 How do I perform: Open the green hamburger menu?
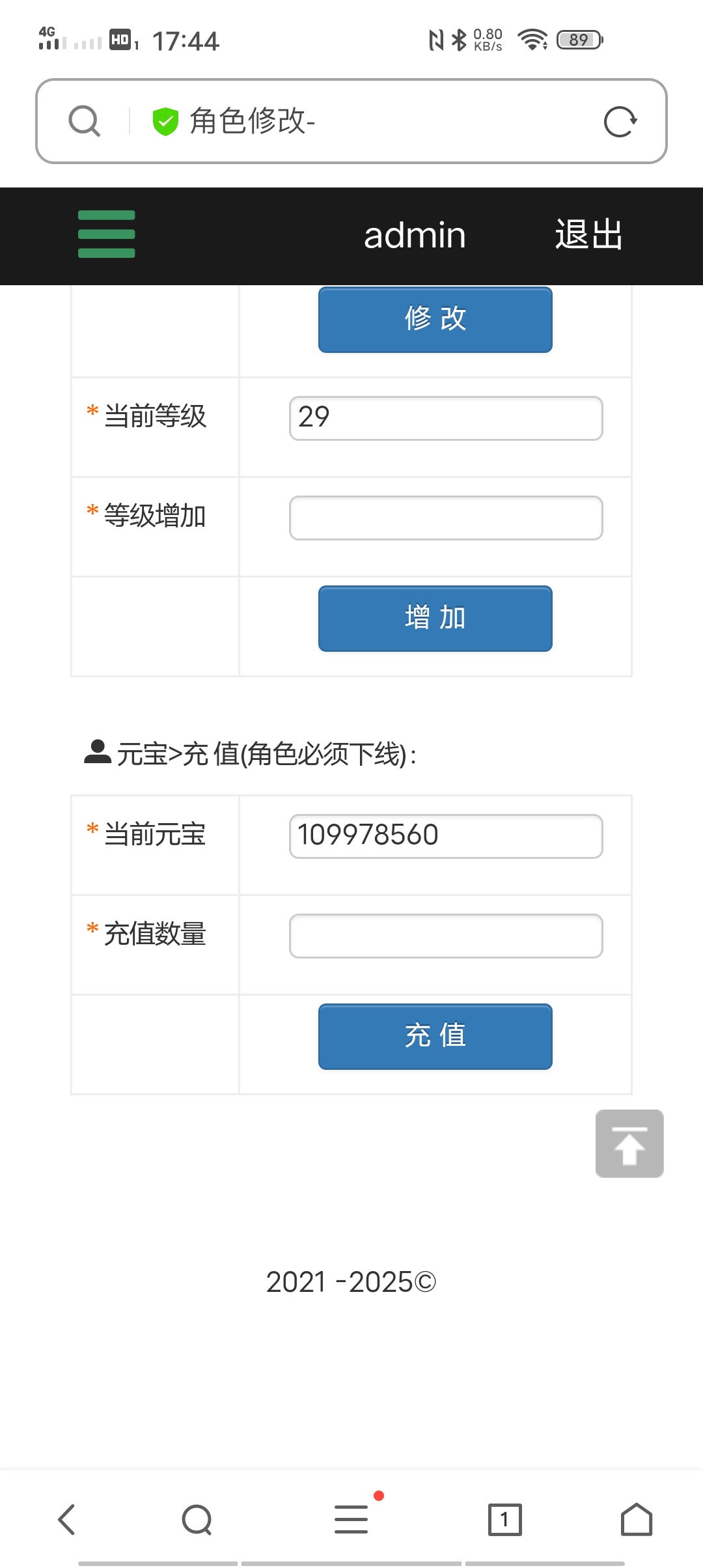pyautogui.click(x=107, y=234)
